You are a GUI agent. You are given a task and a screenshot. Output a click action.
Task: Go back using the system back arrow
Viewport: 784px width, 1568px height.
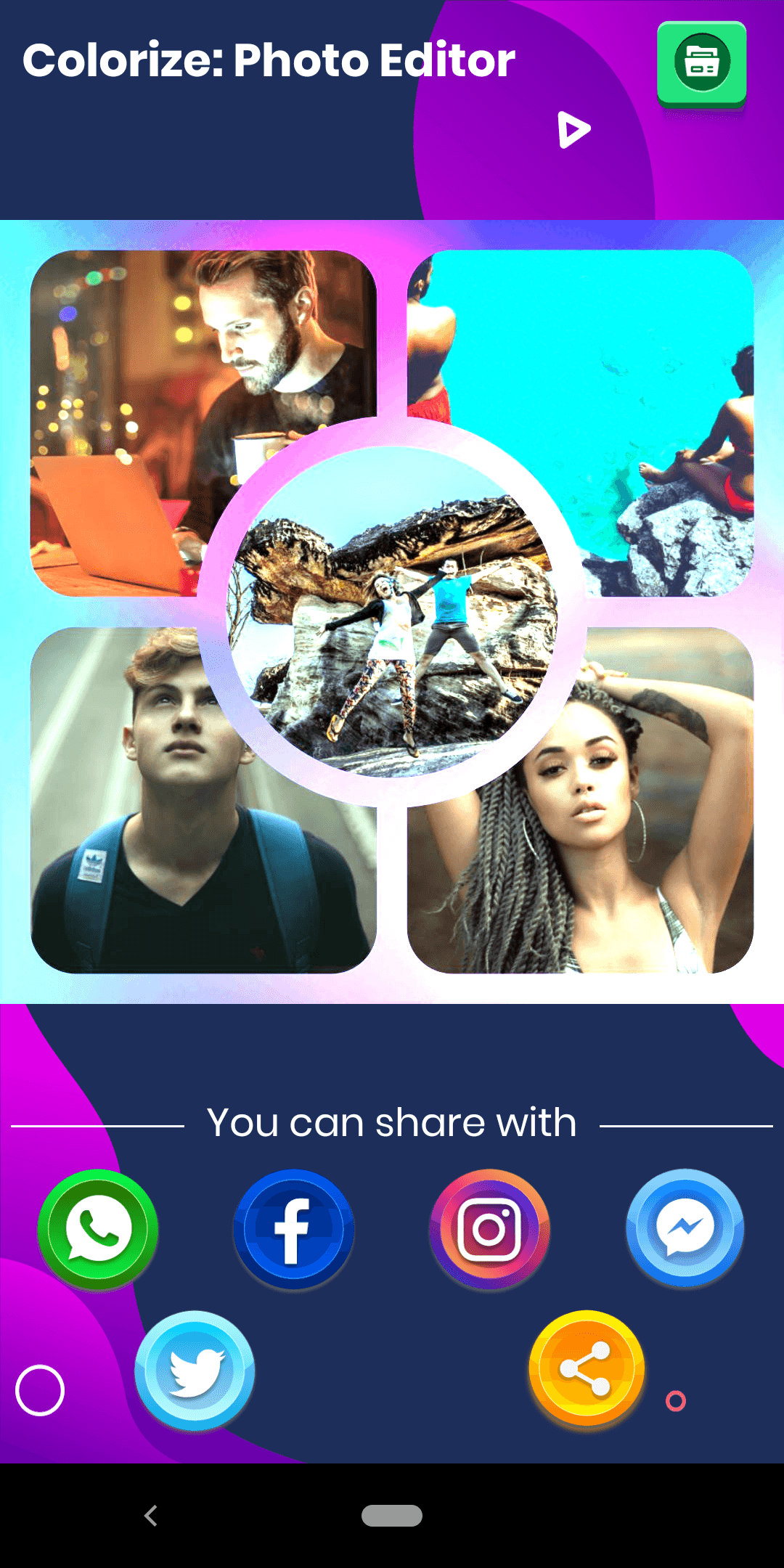coord(151,1516)
